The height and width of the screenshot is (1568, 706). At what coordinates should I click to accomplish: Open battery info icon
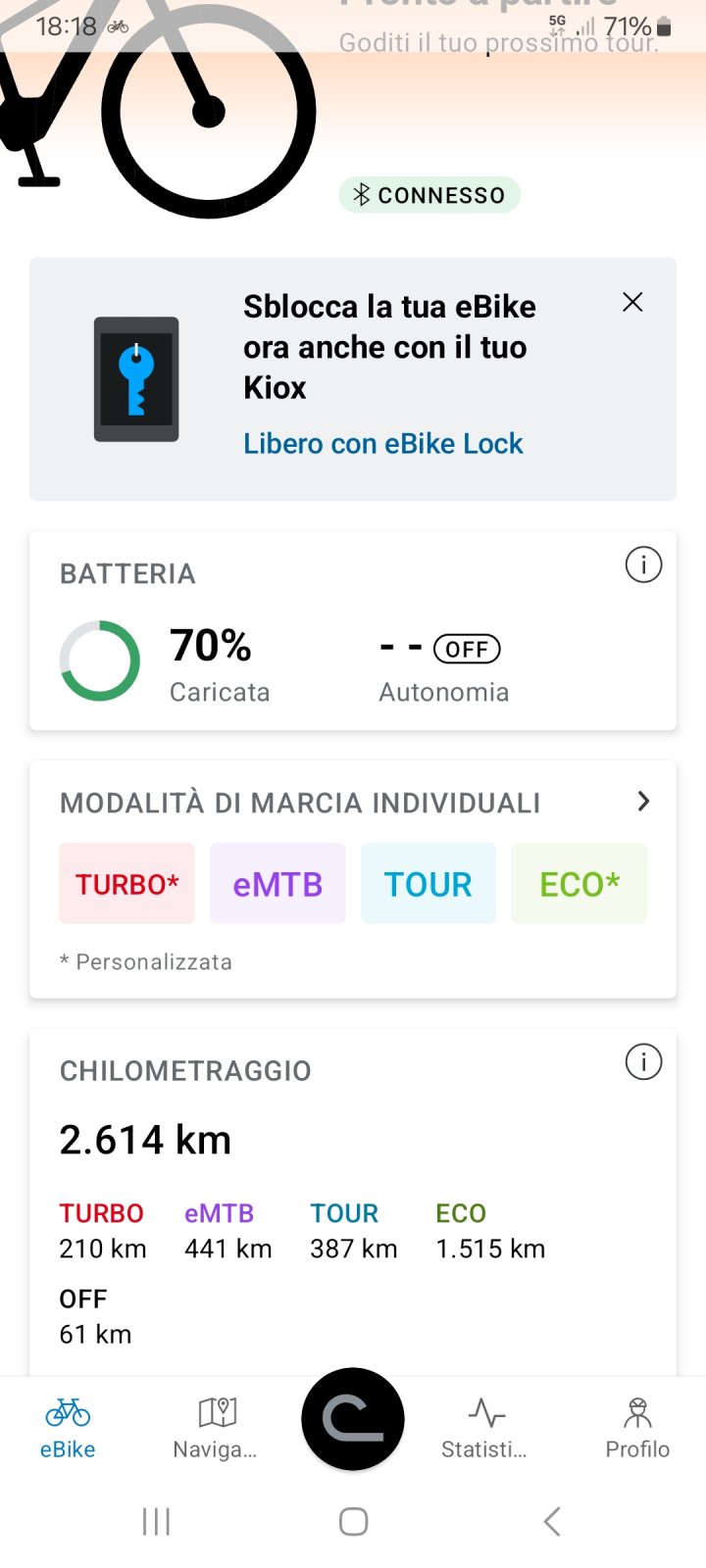click(643, 564)
